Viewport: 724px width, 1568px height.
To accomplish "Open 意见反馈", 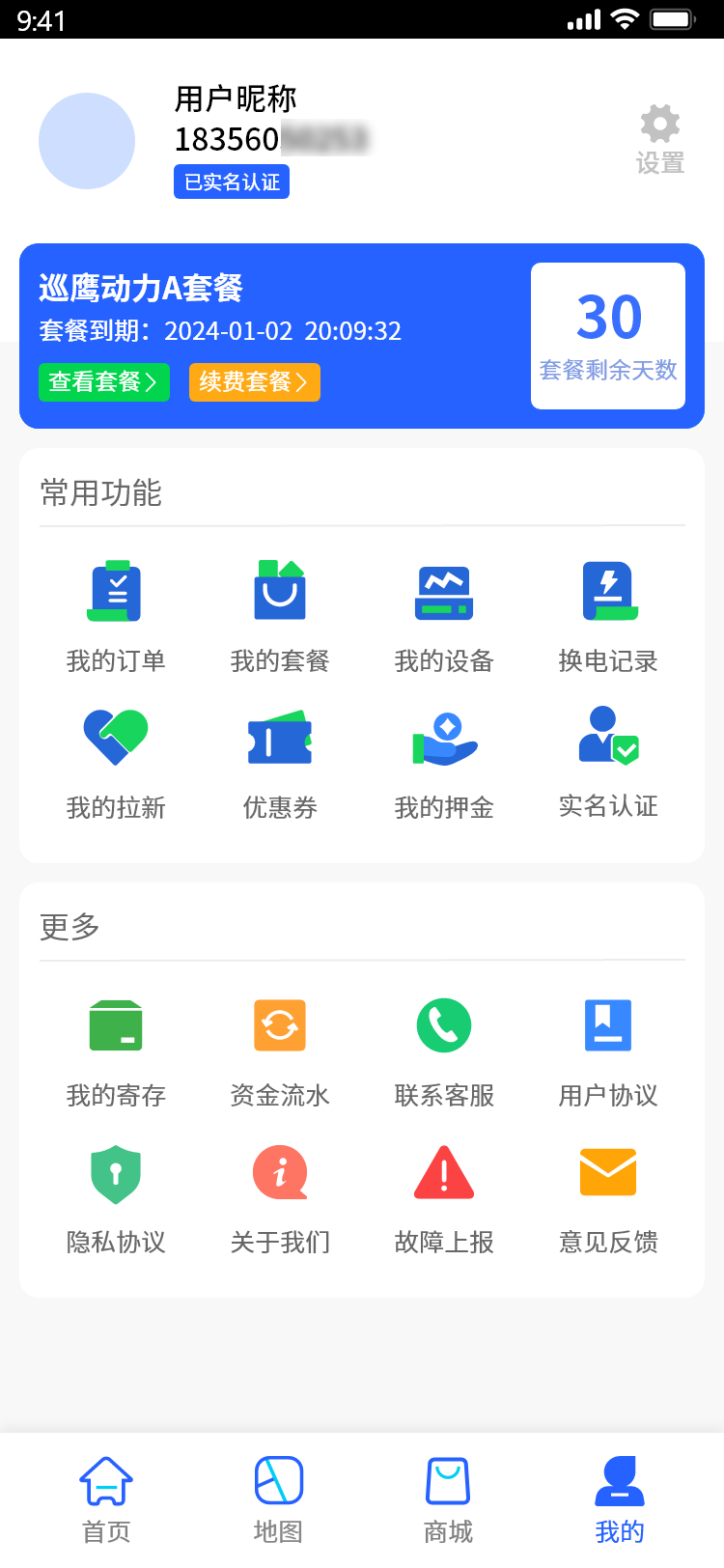I will pyautogui.click(x=608, y=1197).
